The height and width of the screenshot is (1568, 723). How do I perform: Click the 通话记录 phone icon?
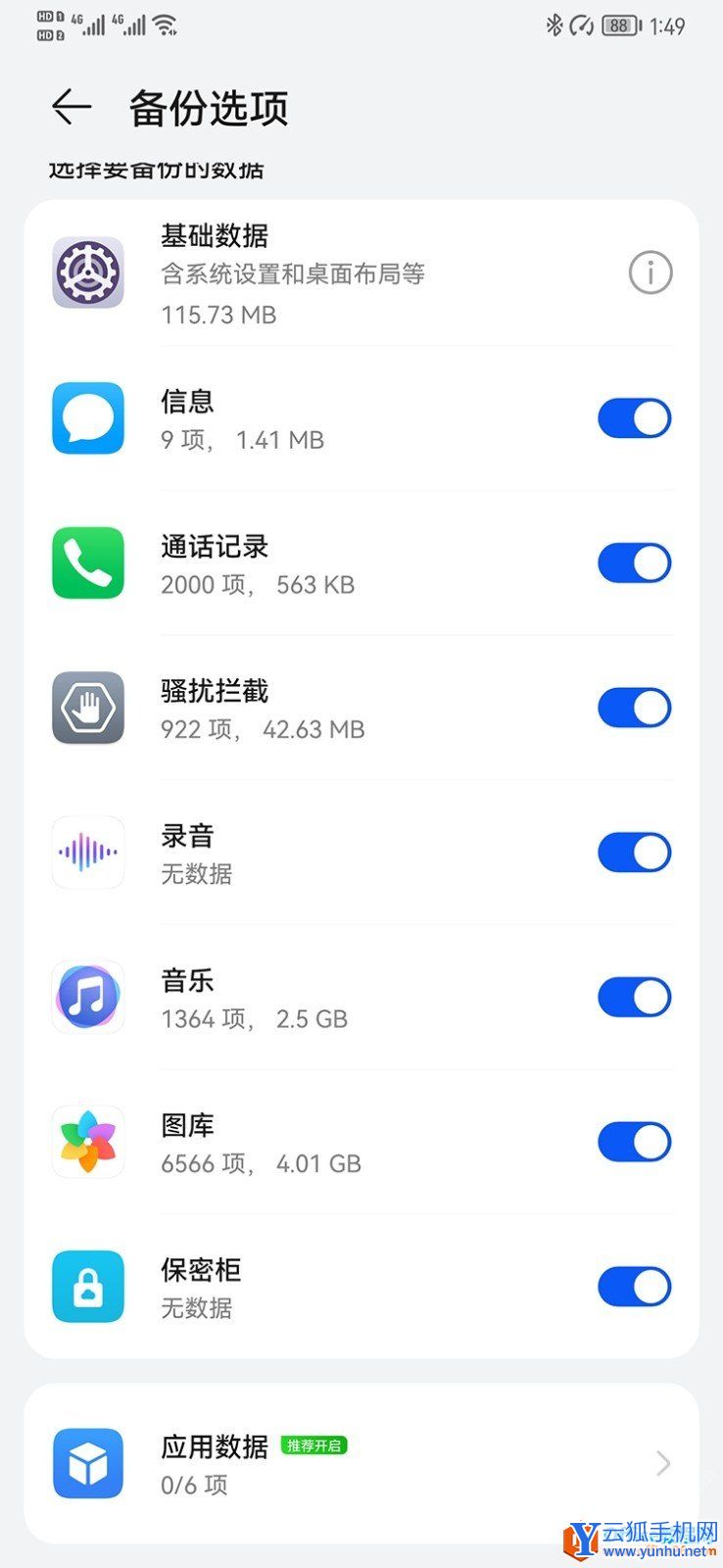coord(87,563)
